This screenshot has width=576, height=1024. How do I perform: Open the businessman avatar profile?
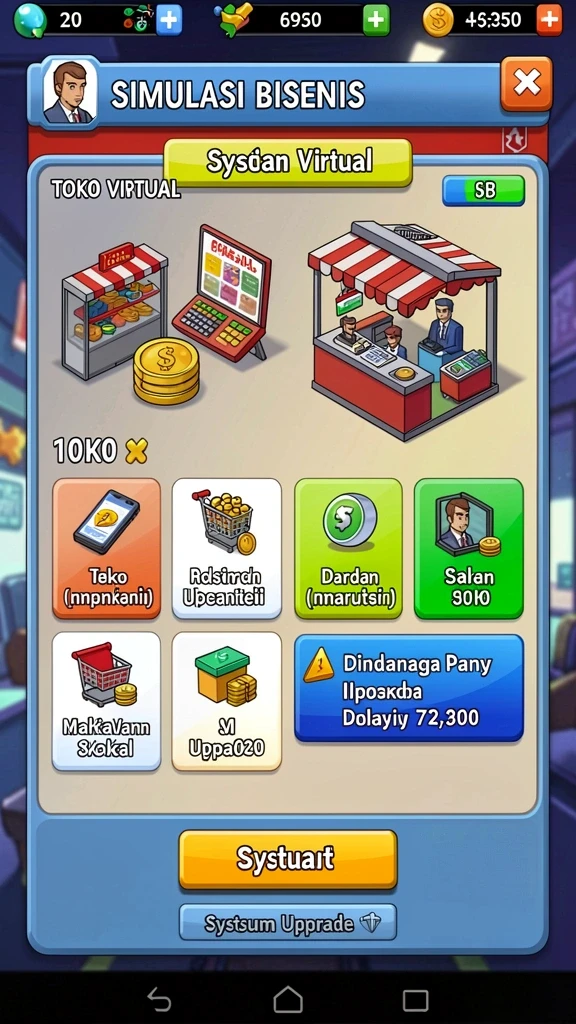click(70, 91)
